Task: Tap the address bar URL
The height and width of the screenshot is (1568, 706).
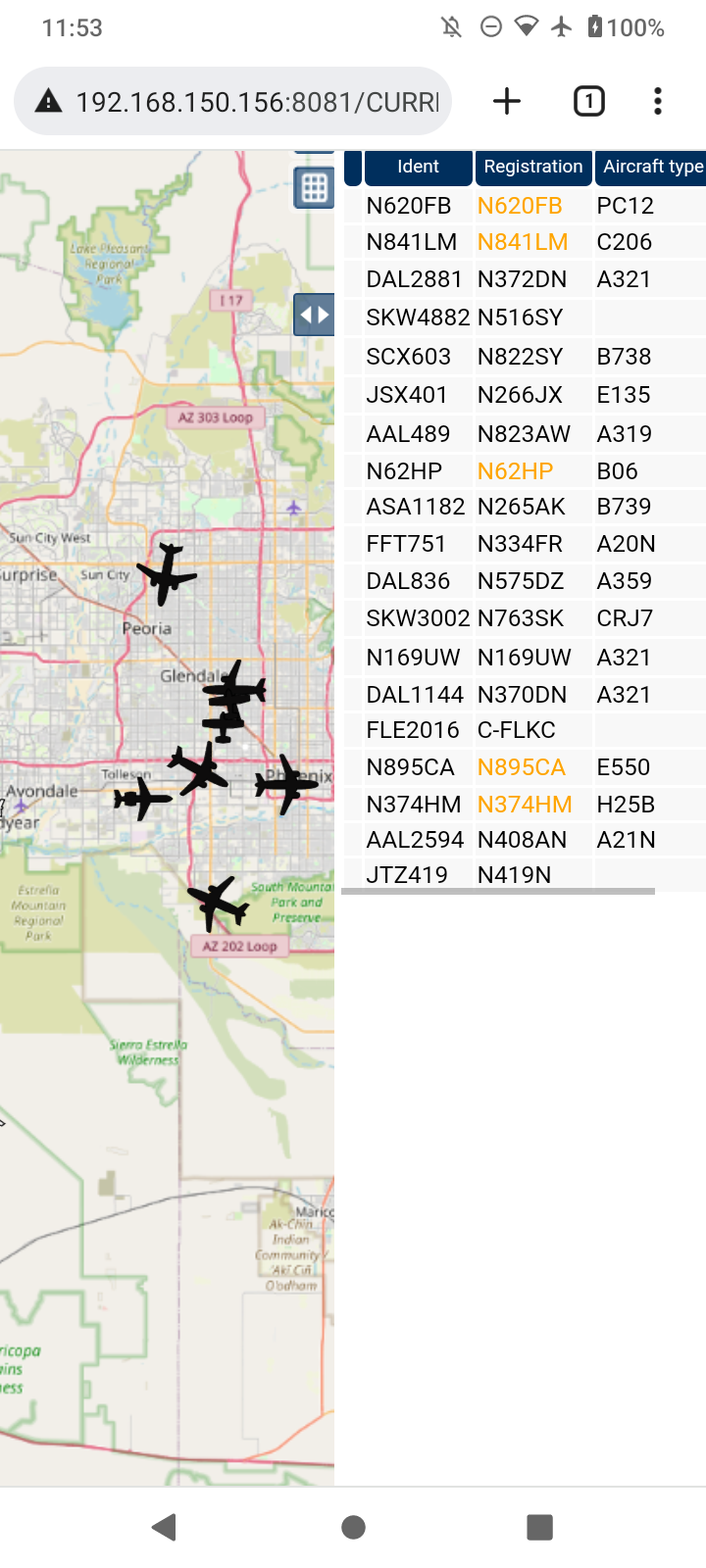Action: pos(257,102)
